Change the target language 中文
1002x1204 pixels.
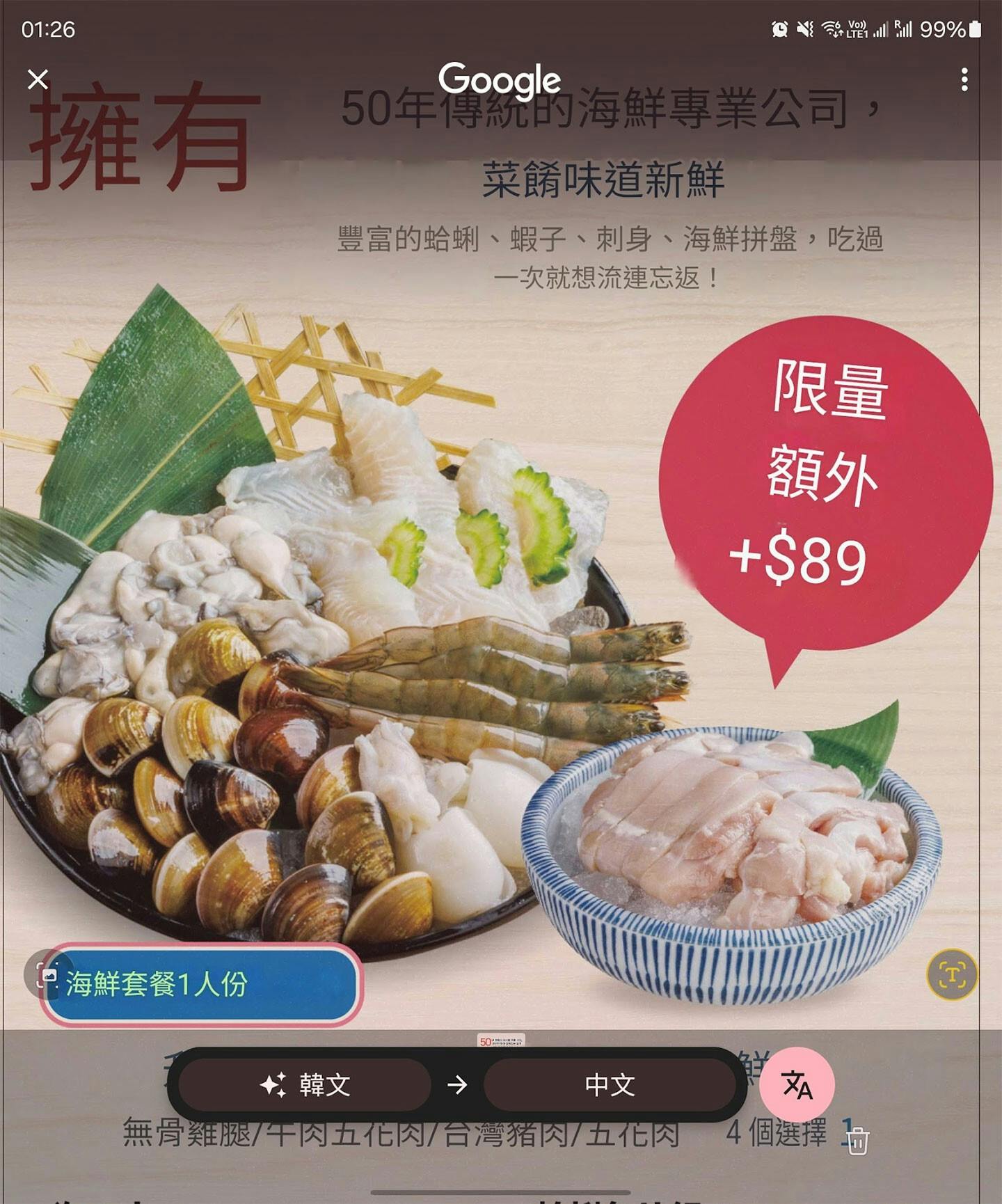click(610, 1084)
